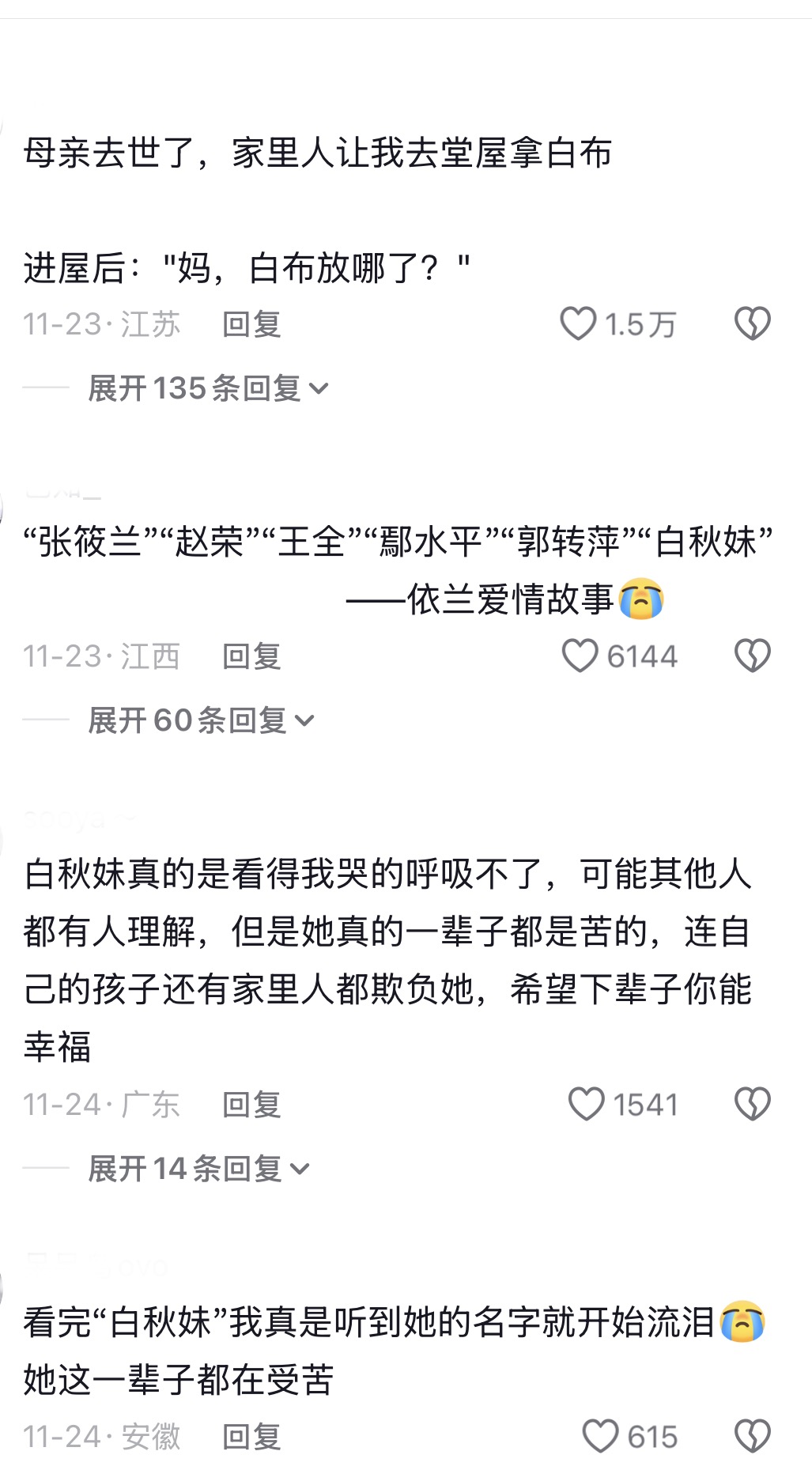Reply to the 11-23 江苏 comment
Screen dimensions: 812x1470
pyautogui.click(x=251, y=324)
